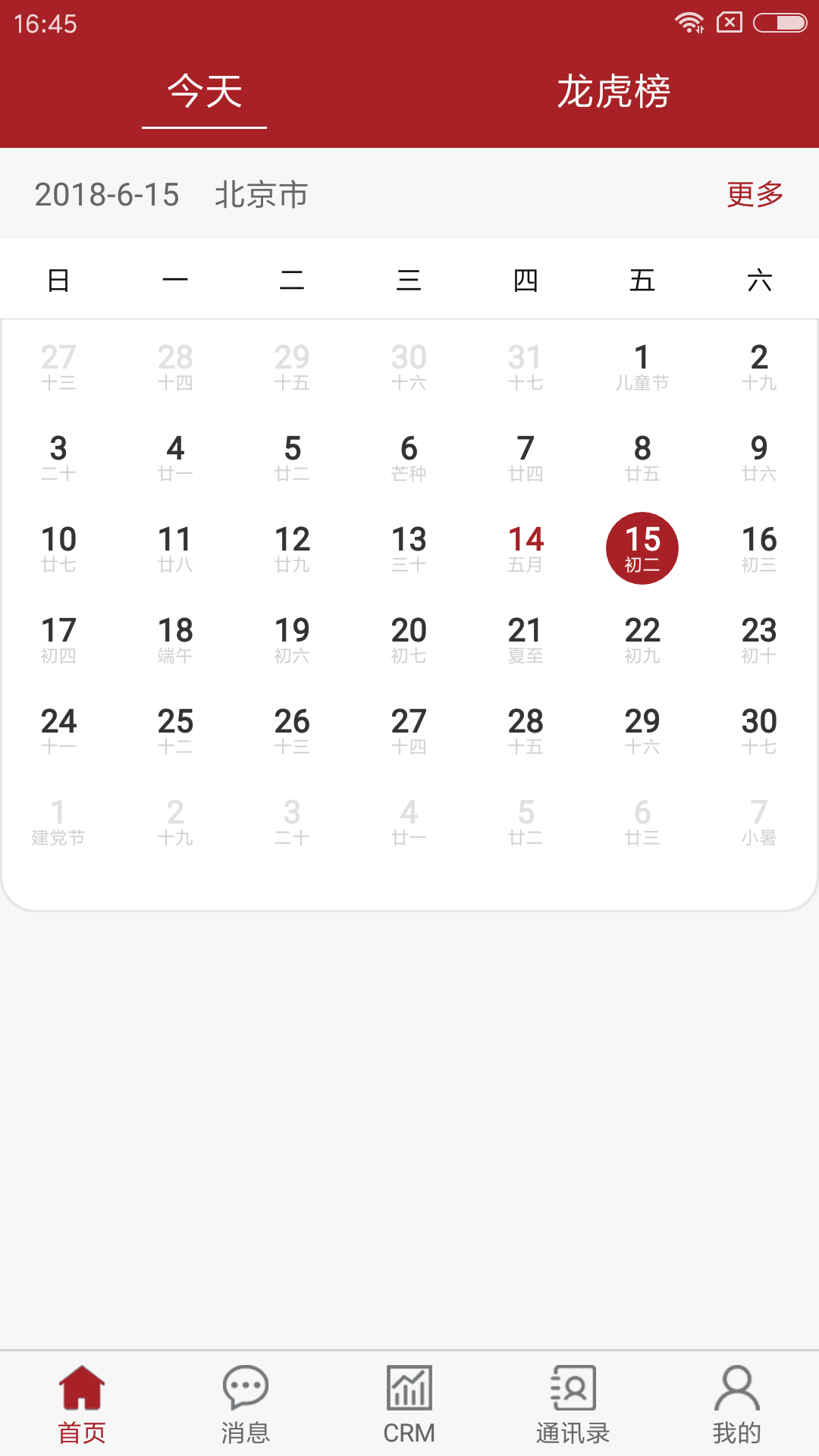Image resolution: width=819 pixels, height=1456 pixels.
Task: Select June 30 on the calendar
Action: [759, 730]
